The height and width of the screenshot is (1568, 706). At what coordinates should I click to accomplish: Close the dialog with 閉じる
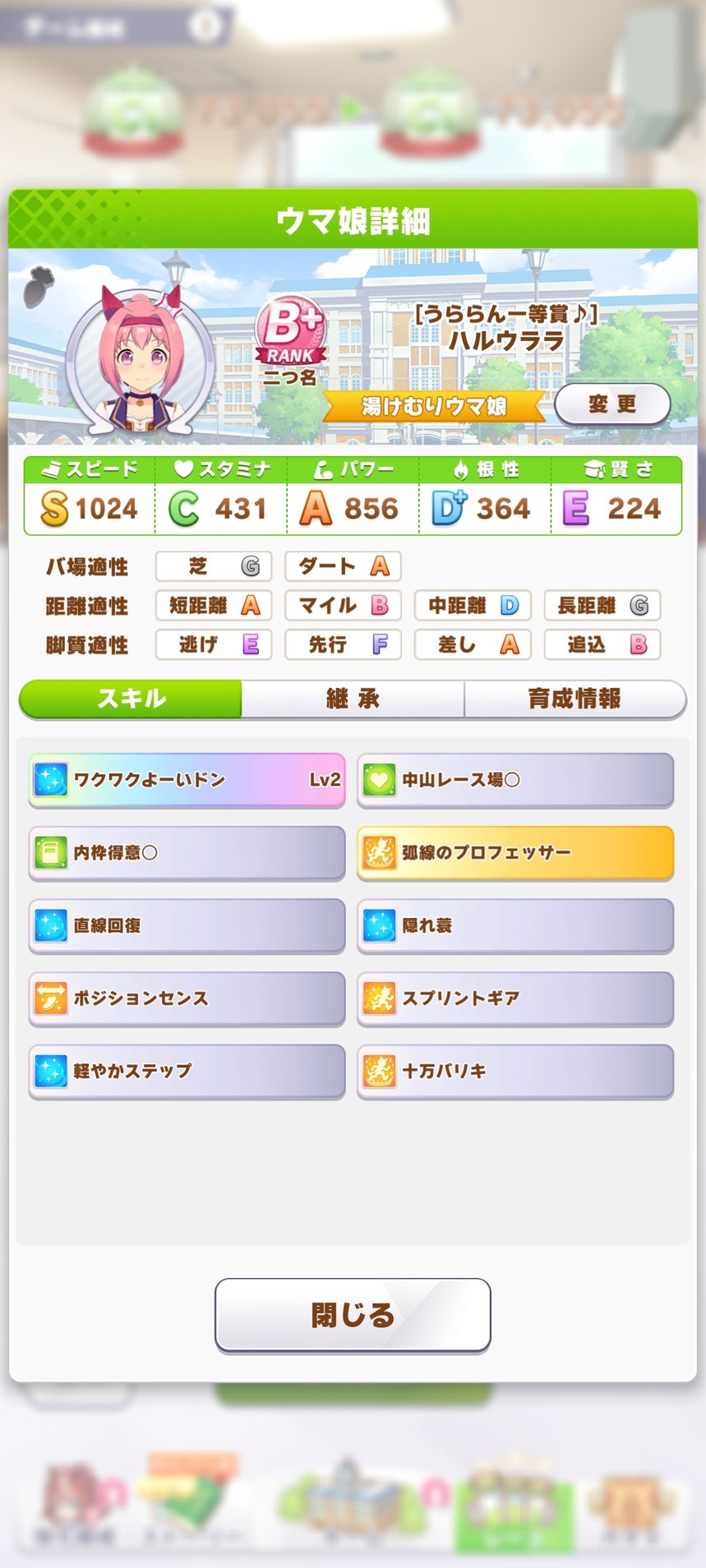(353, 1315)
